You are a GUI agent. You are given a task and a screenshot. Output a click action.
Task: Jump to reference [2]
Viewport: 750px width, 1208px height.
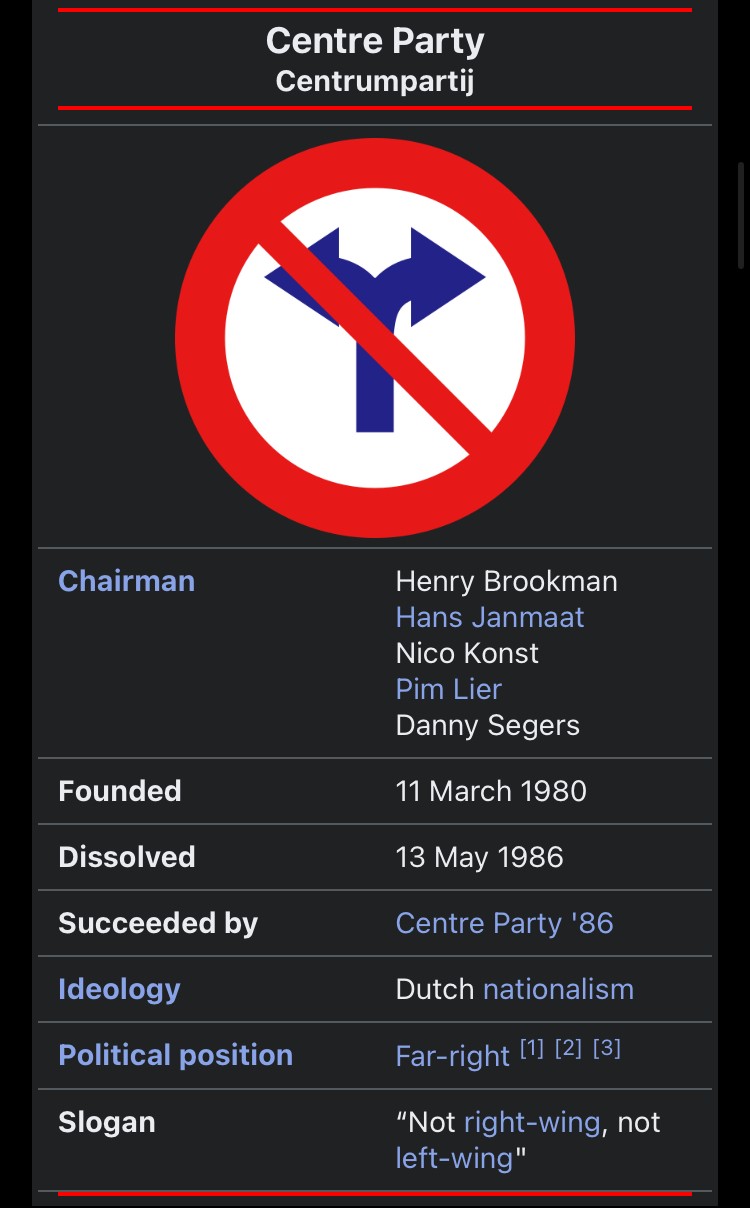[x=569, y=1048]
